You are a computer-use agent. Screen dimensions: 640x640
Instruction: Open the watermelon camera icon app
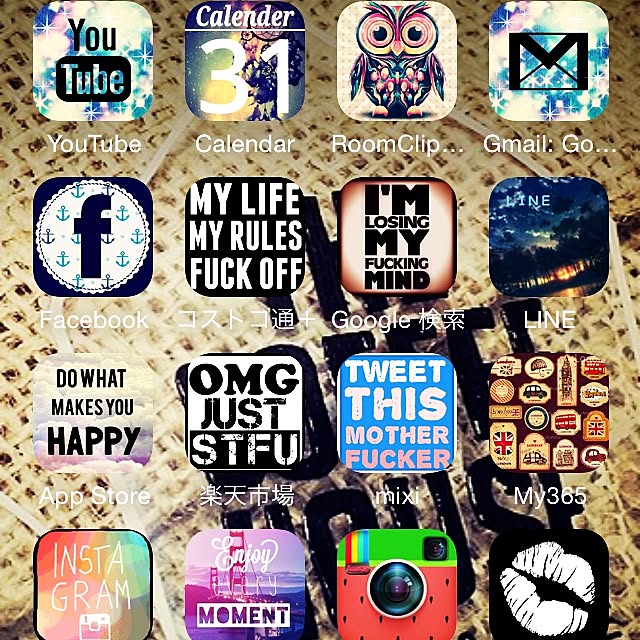click(397, 586)
